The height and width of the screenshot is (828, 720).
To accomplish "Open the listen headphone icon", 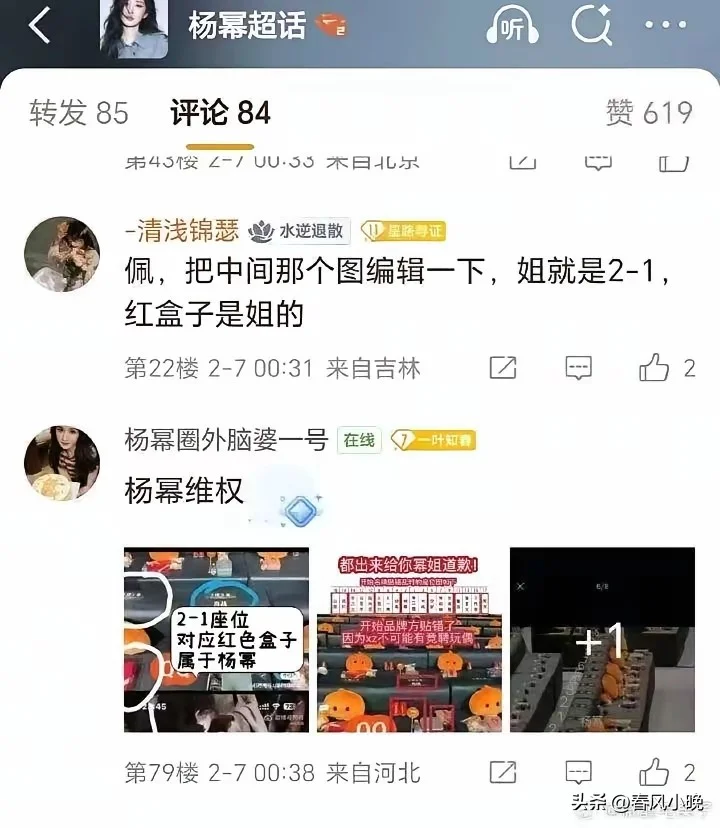I will pos(511,27).
